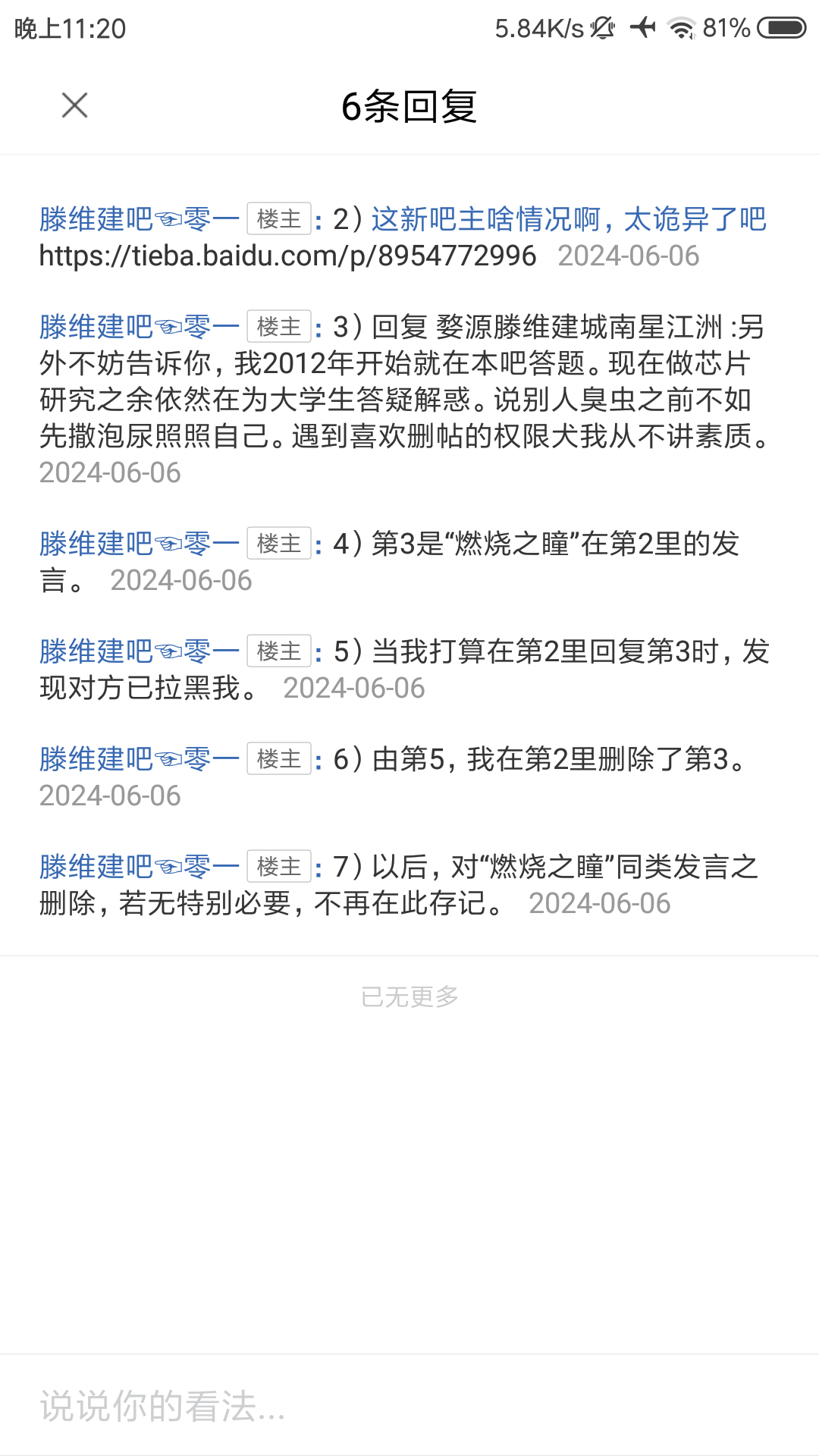Close the 6条回复 replies panel

tap(74, 105)
